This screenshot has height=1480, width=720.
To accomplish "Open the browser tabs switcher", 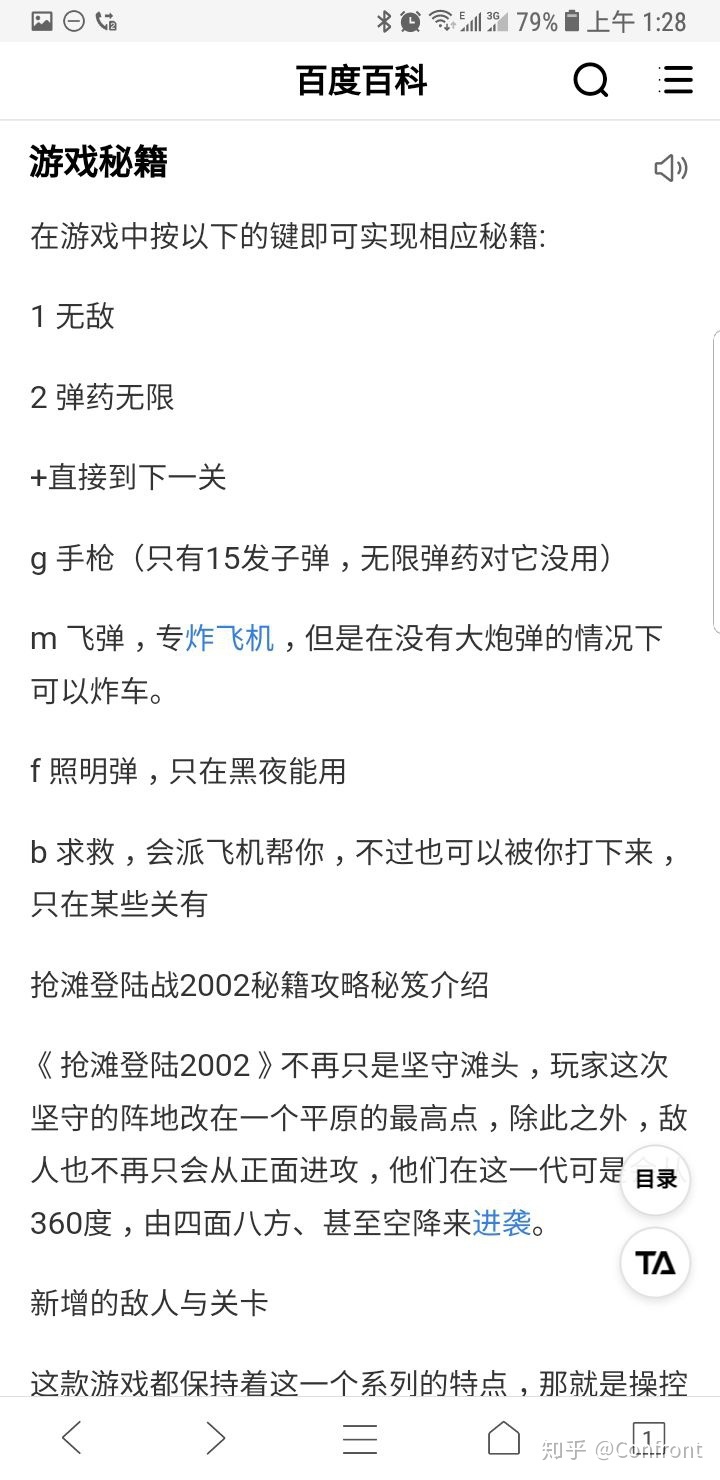I will [x=648, y=1438].
